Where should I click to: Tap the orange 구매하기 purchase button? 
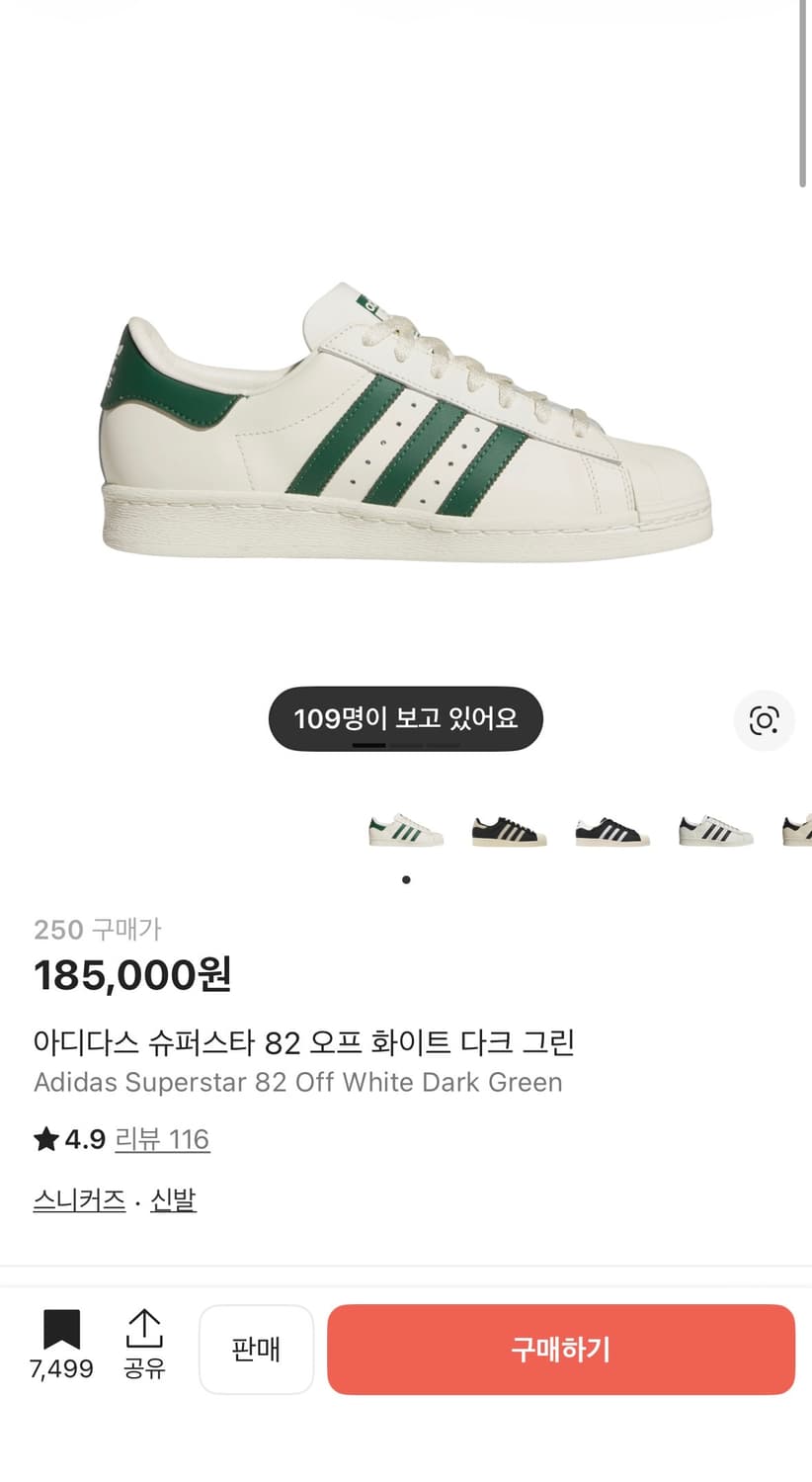click(x=561, y=1350)
